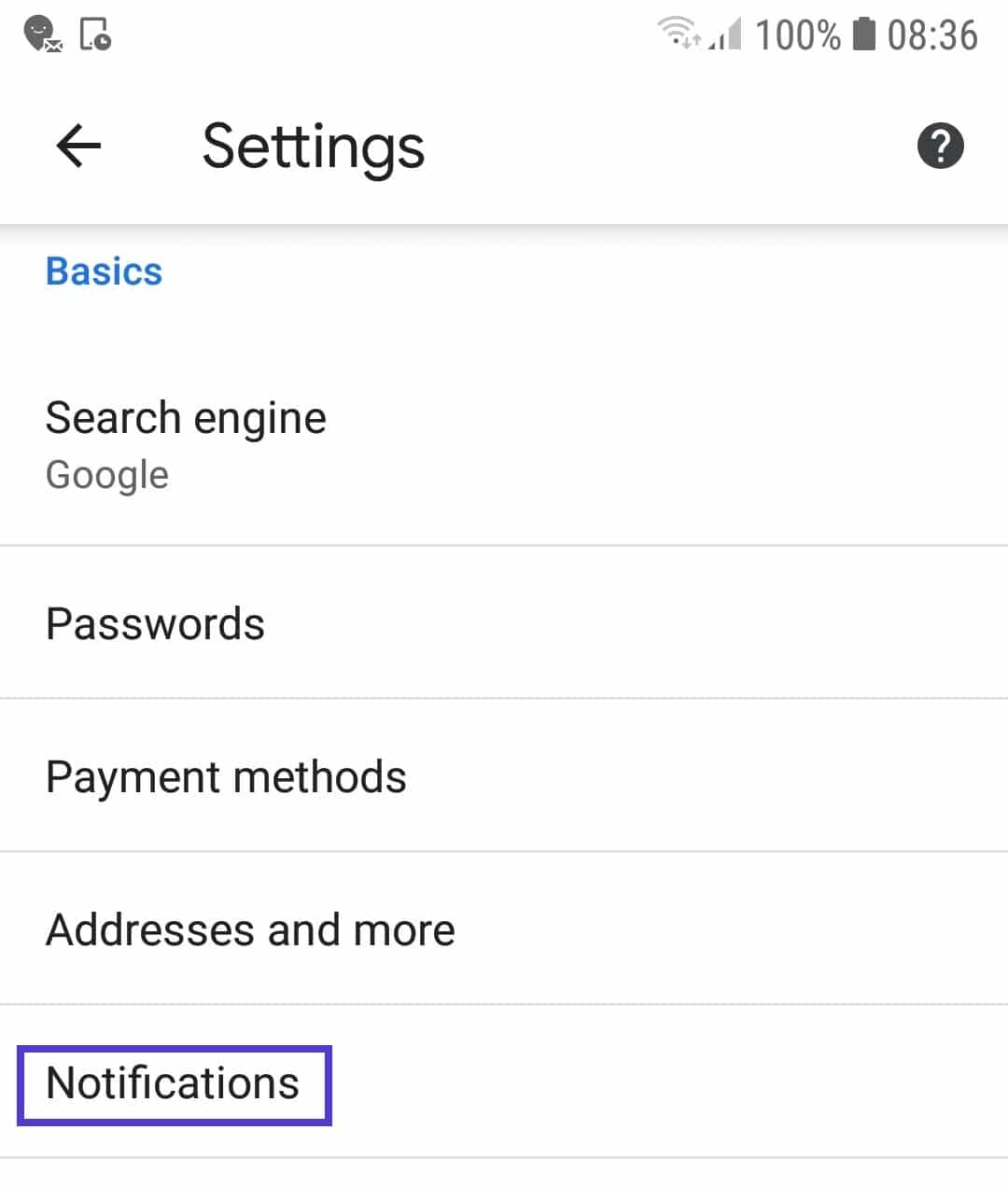Screen dimensions: 1008x1186
Task: Open the Passwords settings entry
Action: point(154,623)
